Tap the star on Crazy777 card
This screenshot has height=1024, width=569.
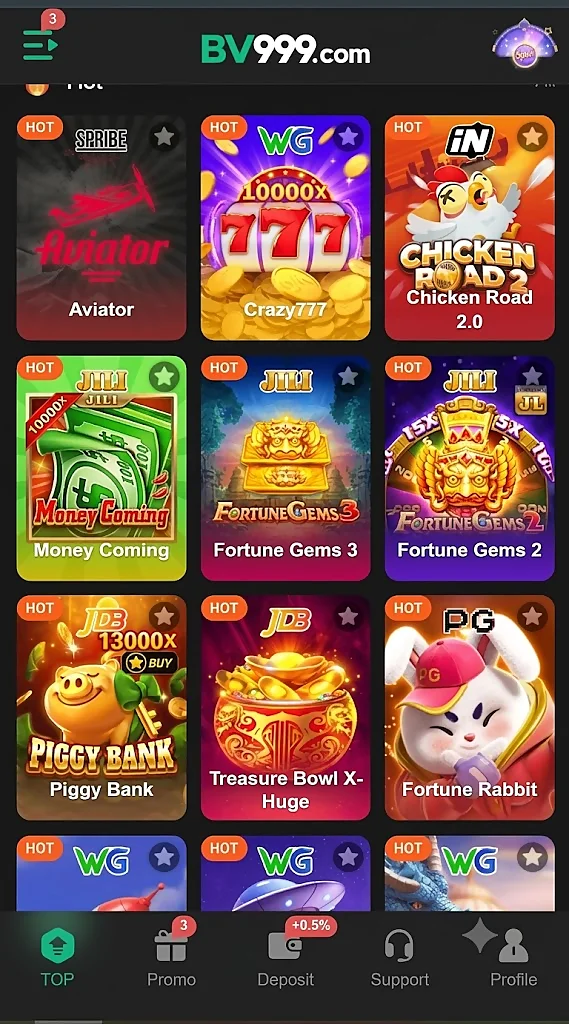coord(348,136)
